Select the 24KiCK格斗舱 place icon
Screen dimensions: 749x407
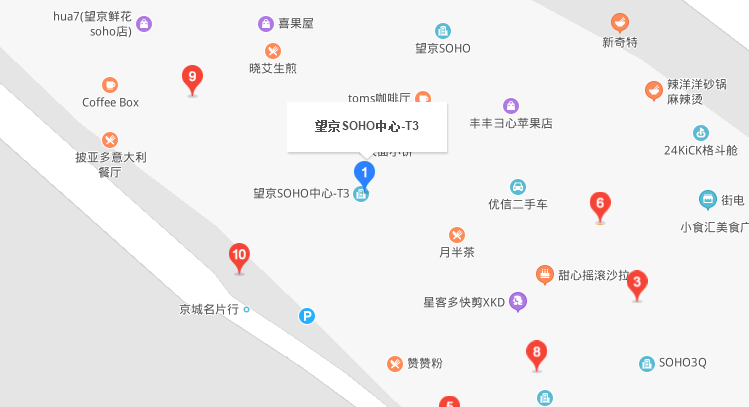[701, 133]
